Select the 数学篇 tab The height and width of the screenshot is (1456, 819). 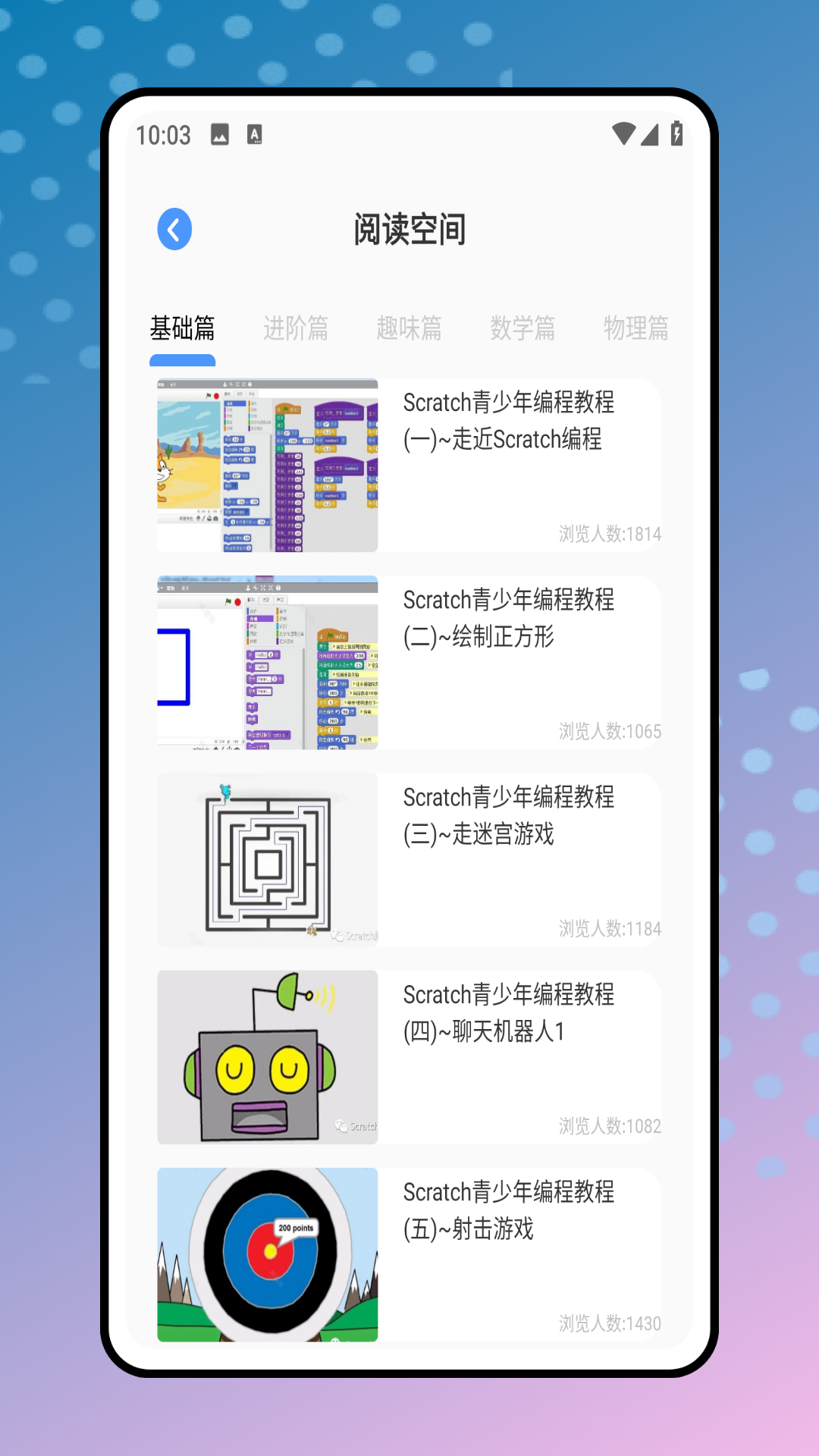tap(523, 329)
